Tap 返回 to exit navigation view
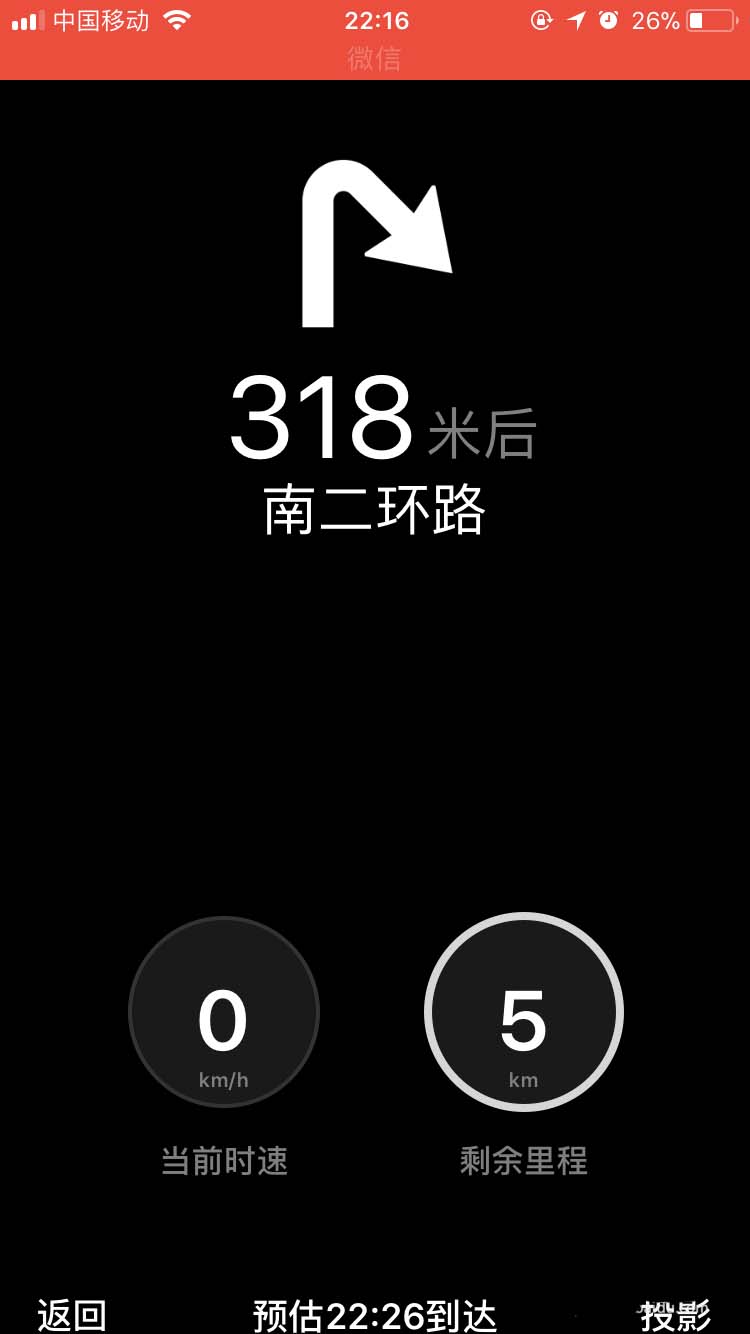750x1334 pixels. [72, 1314]
